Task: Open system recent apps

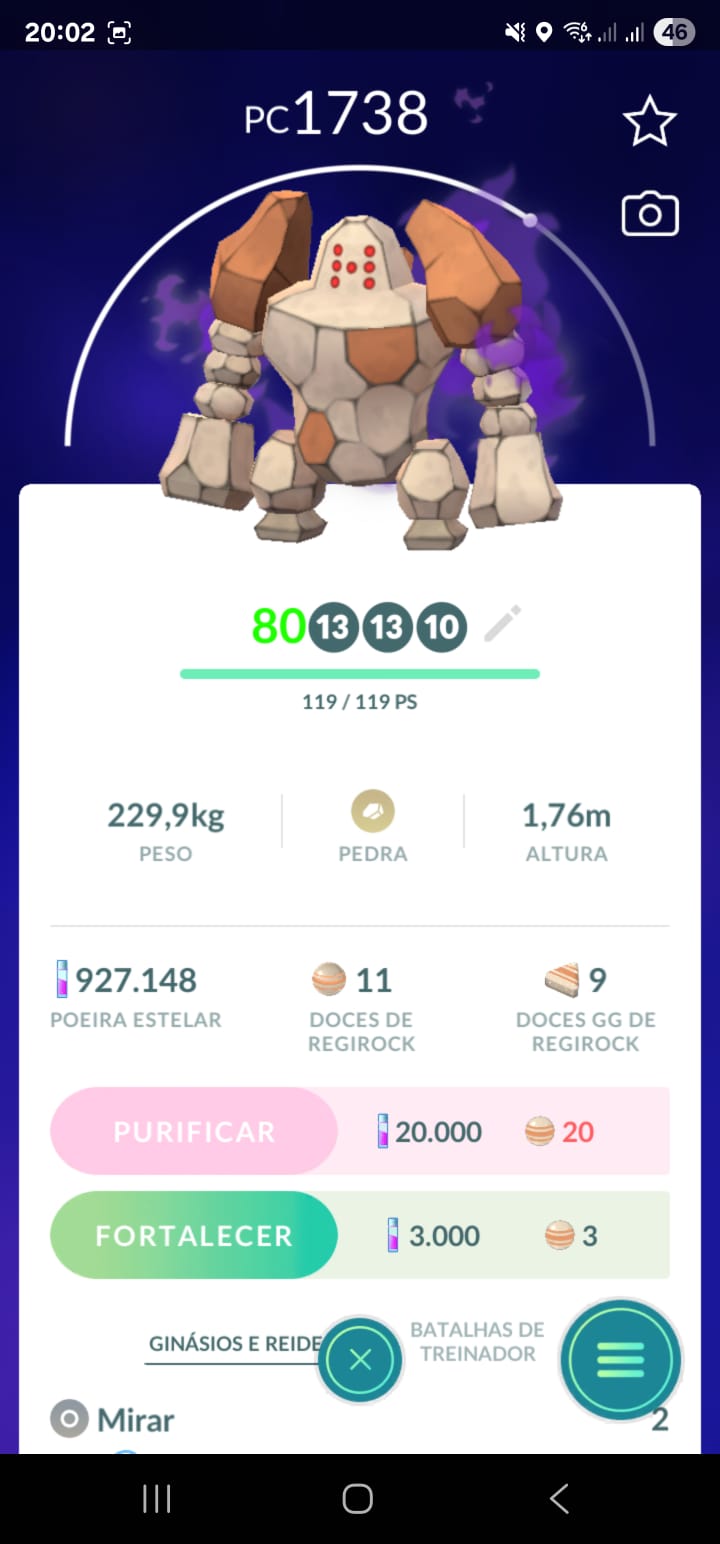Action: click(x=157, y=1498)
